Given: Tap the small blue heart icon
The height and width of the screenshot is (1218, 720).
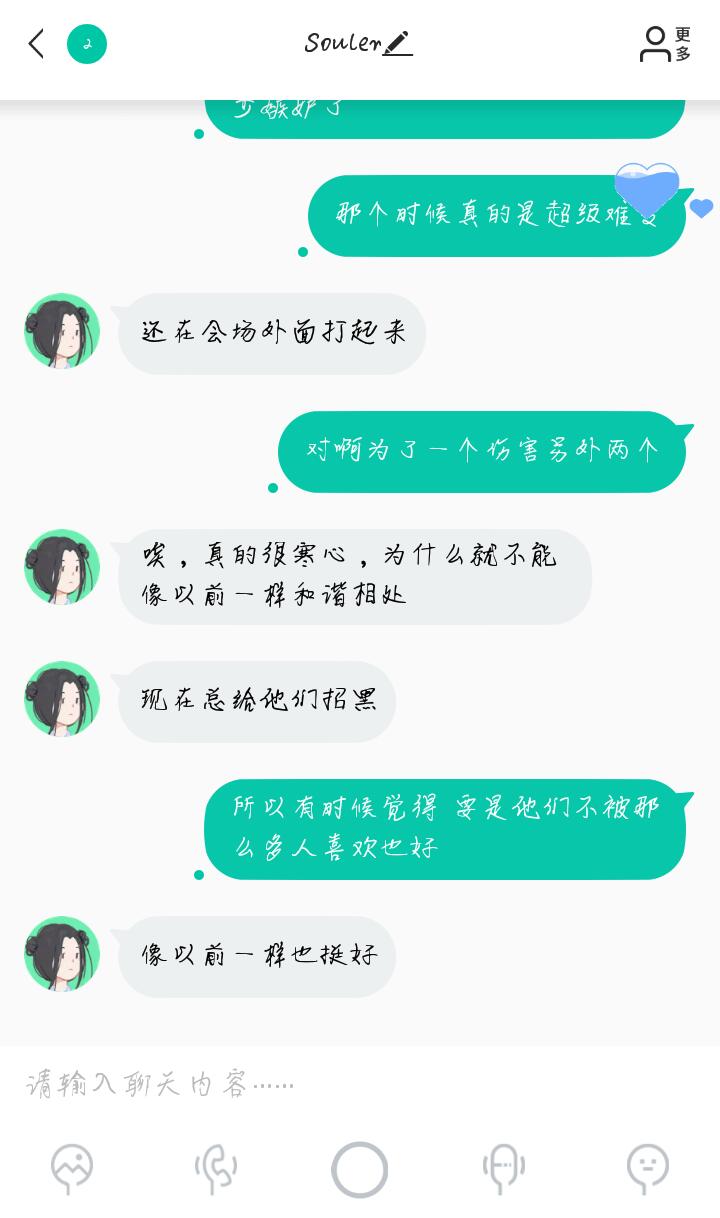Looking at the screenshot, I should [701, 208].
